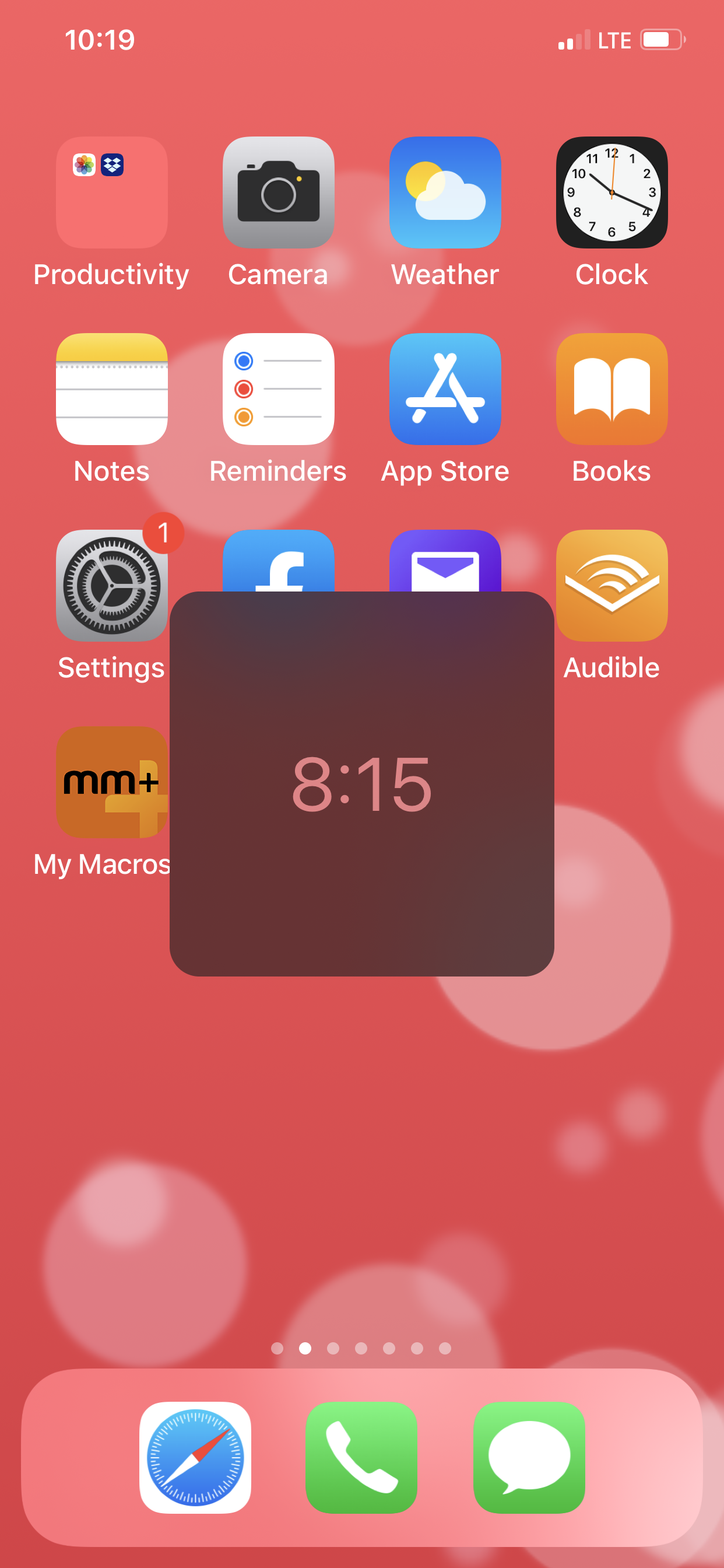Image resolution: width=724 pixels, height=1568 pixels.
Task: Launch the Reminders app
Action: [278, 389]
